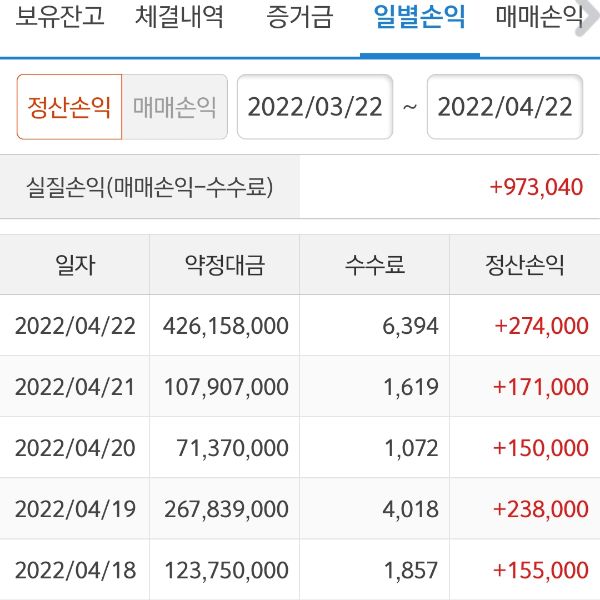Open the 체결내역 tab
Image resolution: width=600 pixels, height=600 pixels.
pos(180,20)
